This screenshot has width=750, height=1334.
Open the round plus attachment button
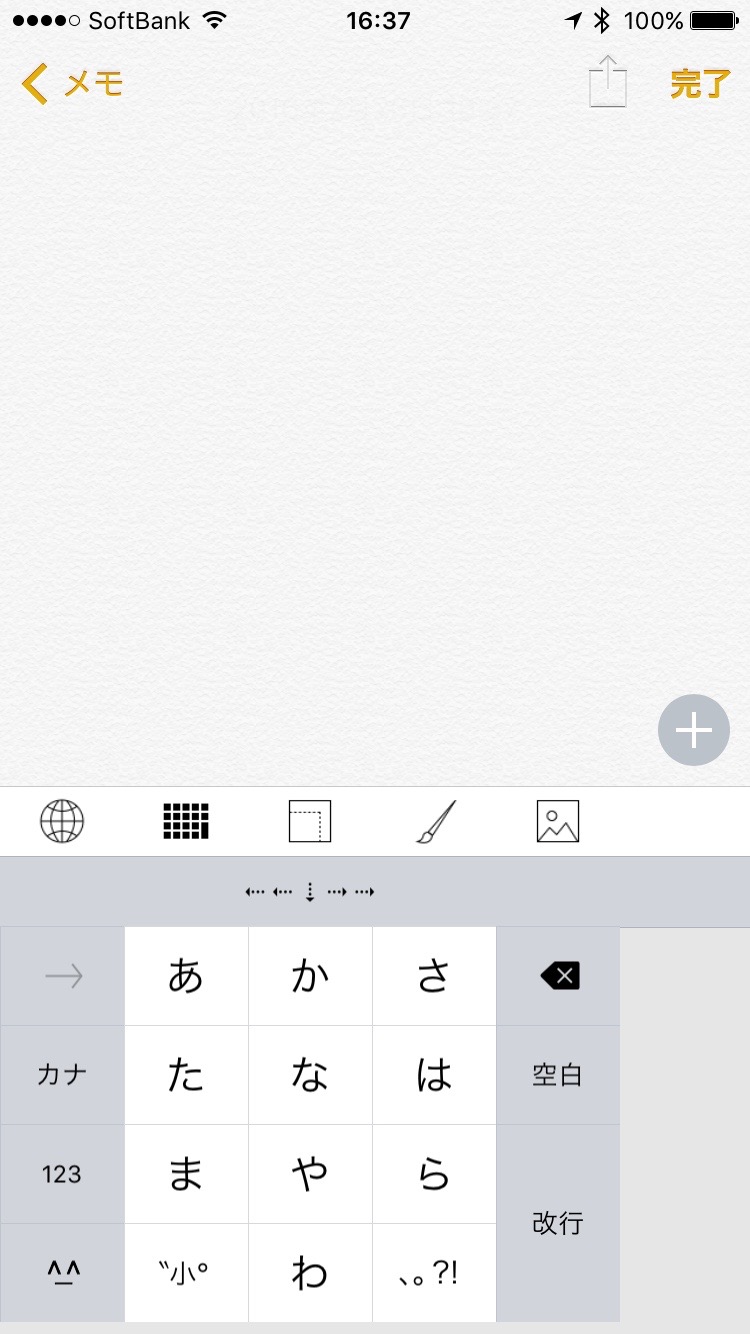coord(694,730)
